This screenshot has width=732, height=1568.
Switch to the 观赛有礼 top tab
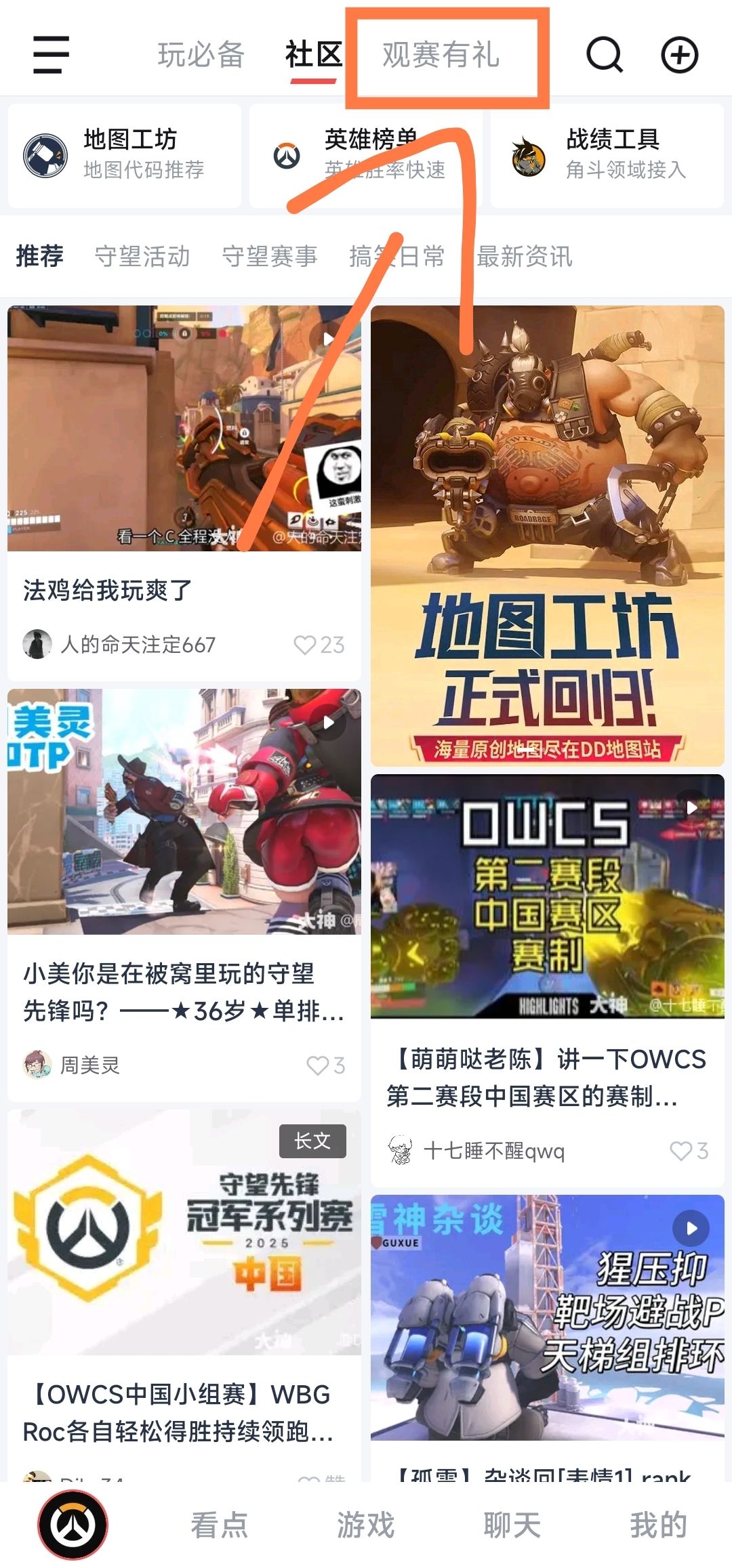(x=441, y=55)
